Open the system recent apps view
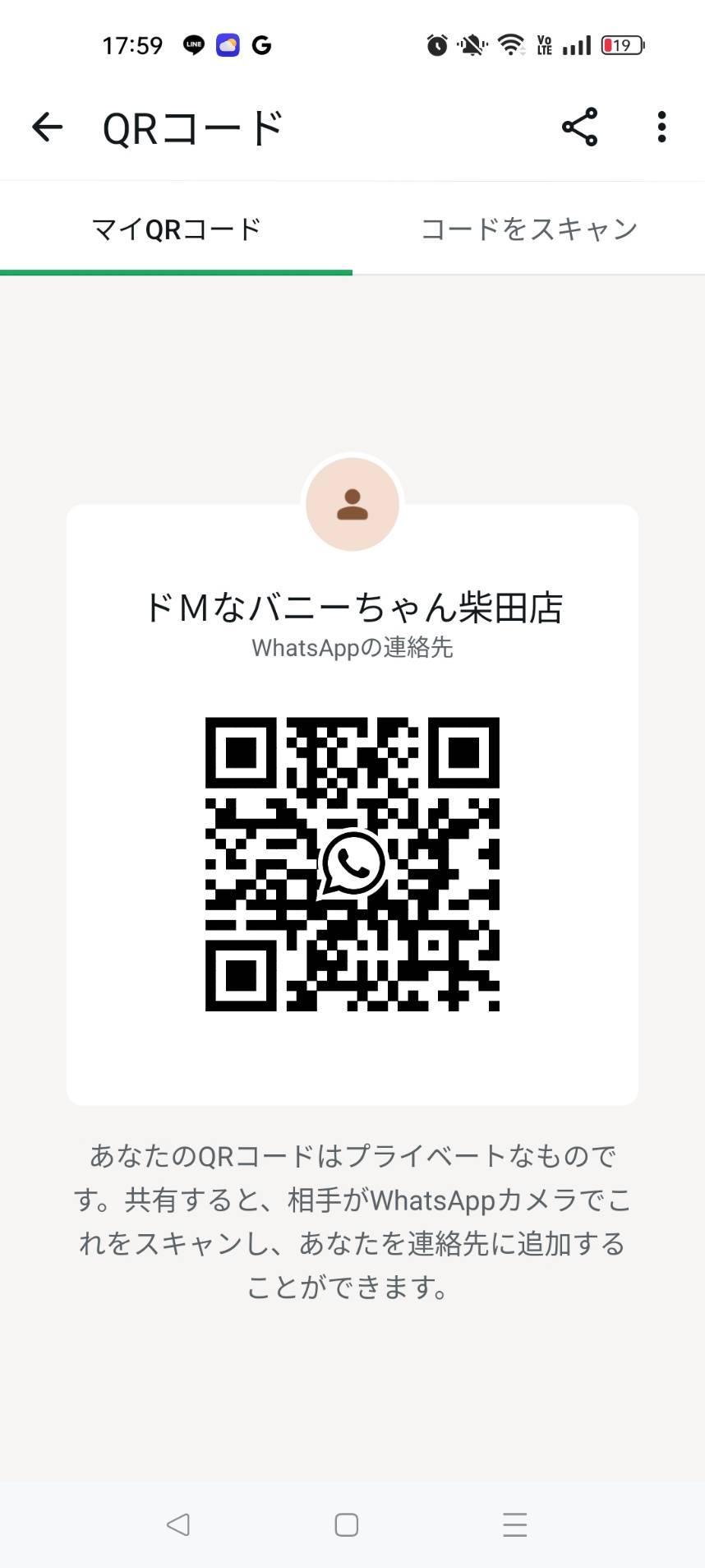Image resolution: width=705 pixels, height=1568 pixels. (x=514, y=1524)
